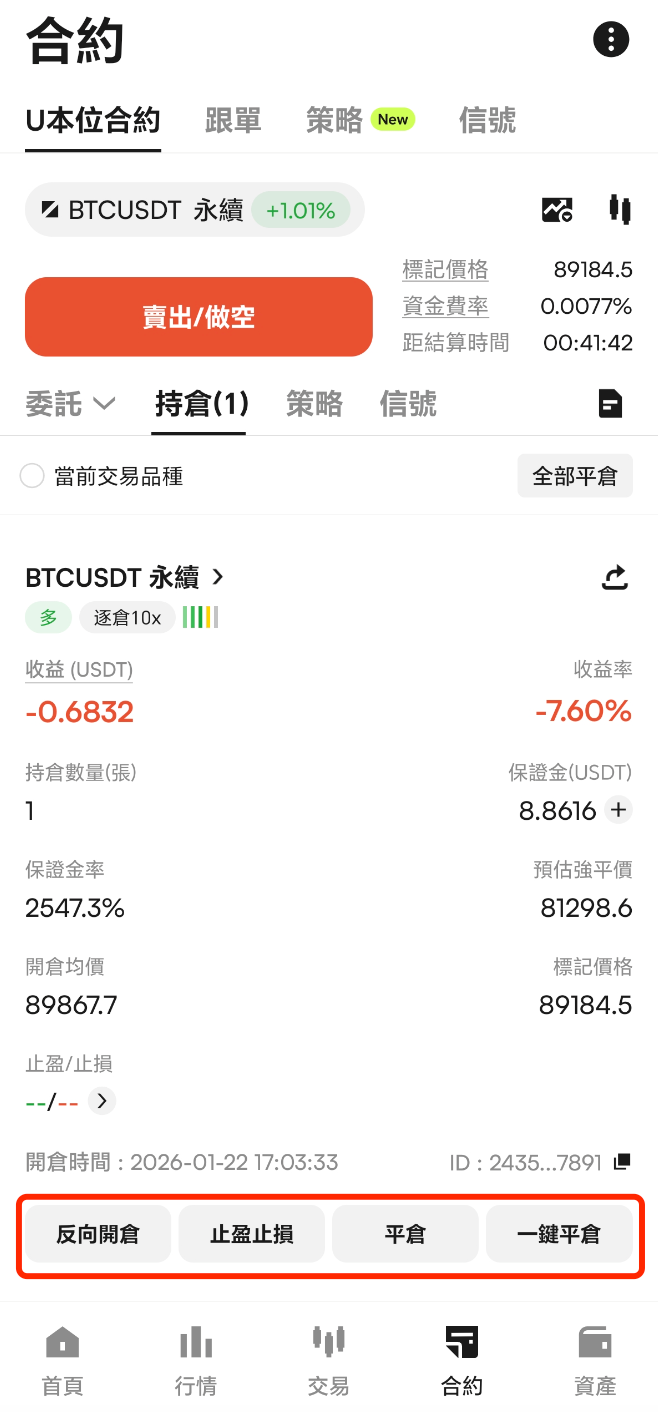Open the 信號 top tab

487,121
